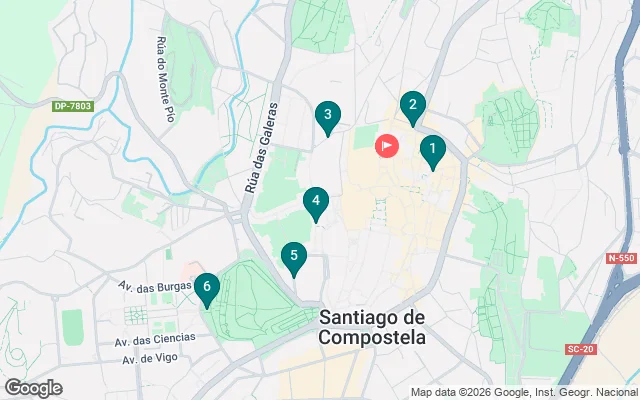Open map pin 6 near Av. das Burgas

click(206, 288)
